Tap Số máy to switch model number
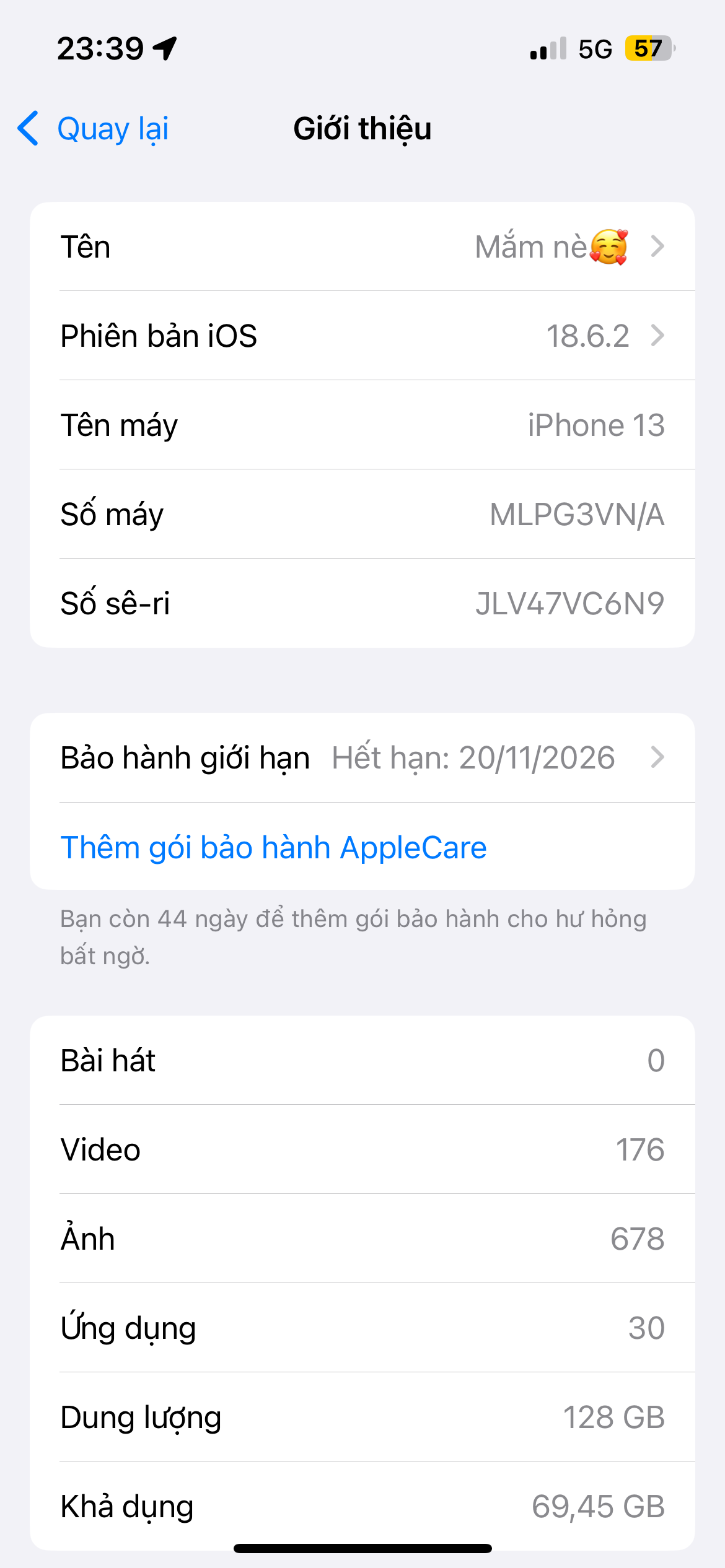725x1568 pixels. click(576, 514)
